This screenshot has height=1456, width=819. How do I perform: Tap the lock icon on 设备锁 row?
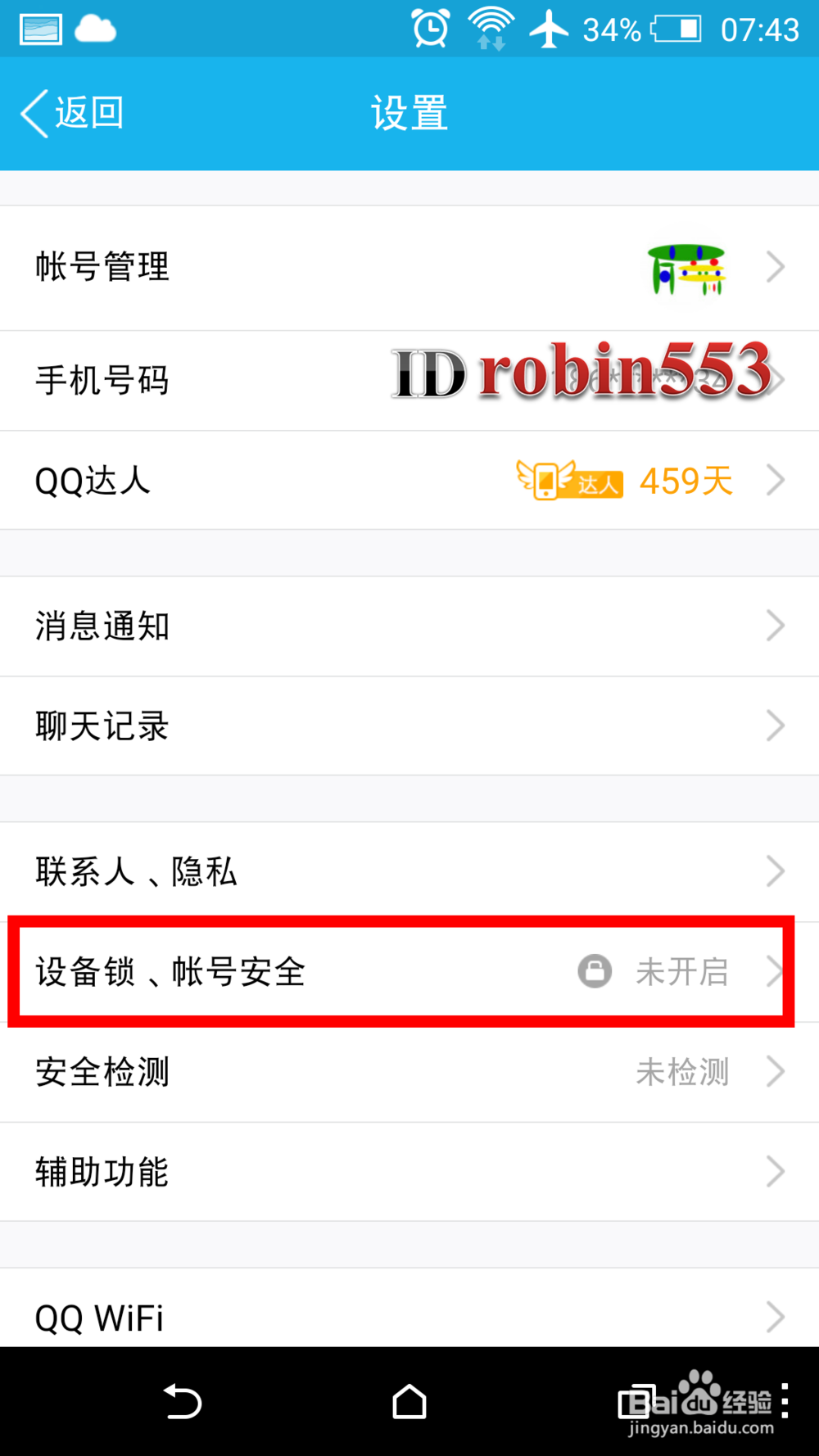click(595, 972)
